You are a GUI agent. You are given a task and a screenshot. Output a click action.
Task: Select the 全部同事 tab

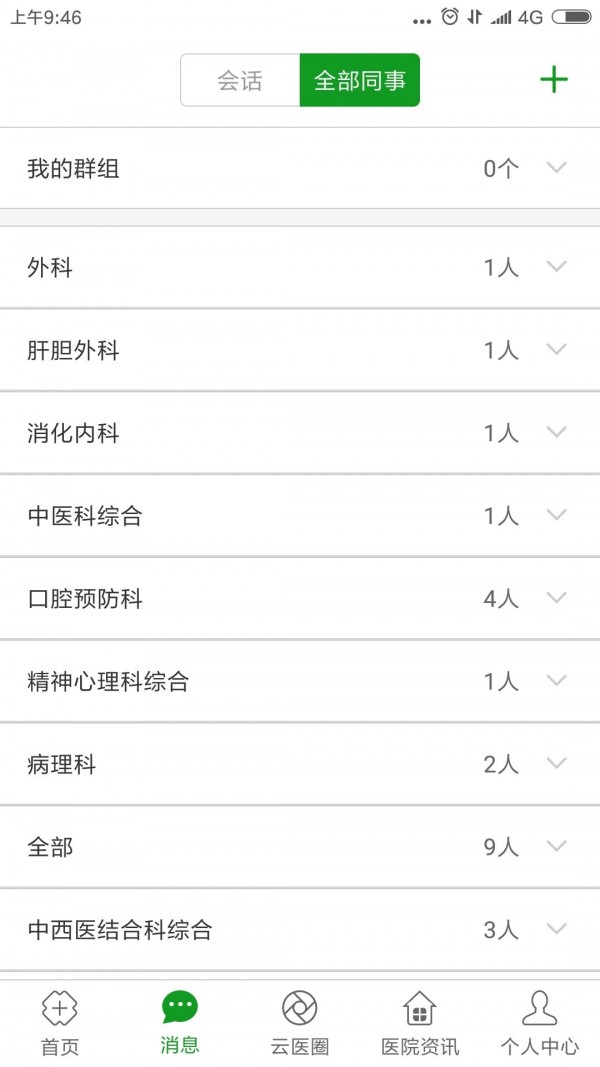click(x=359, y=80)
